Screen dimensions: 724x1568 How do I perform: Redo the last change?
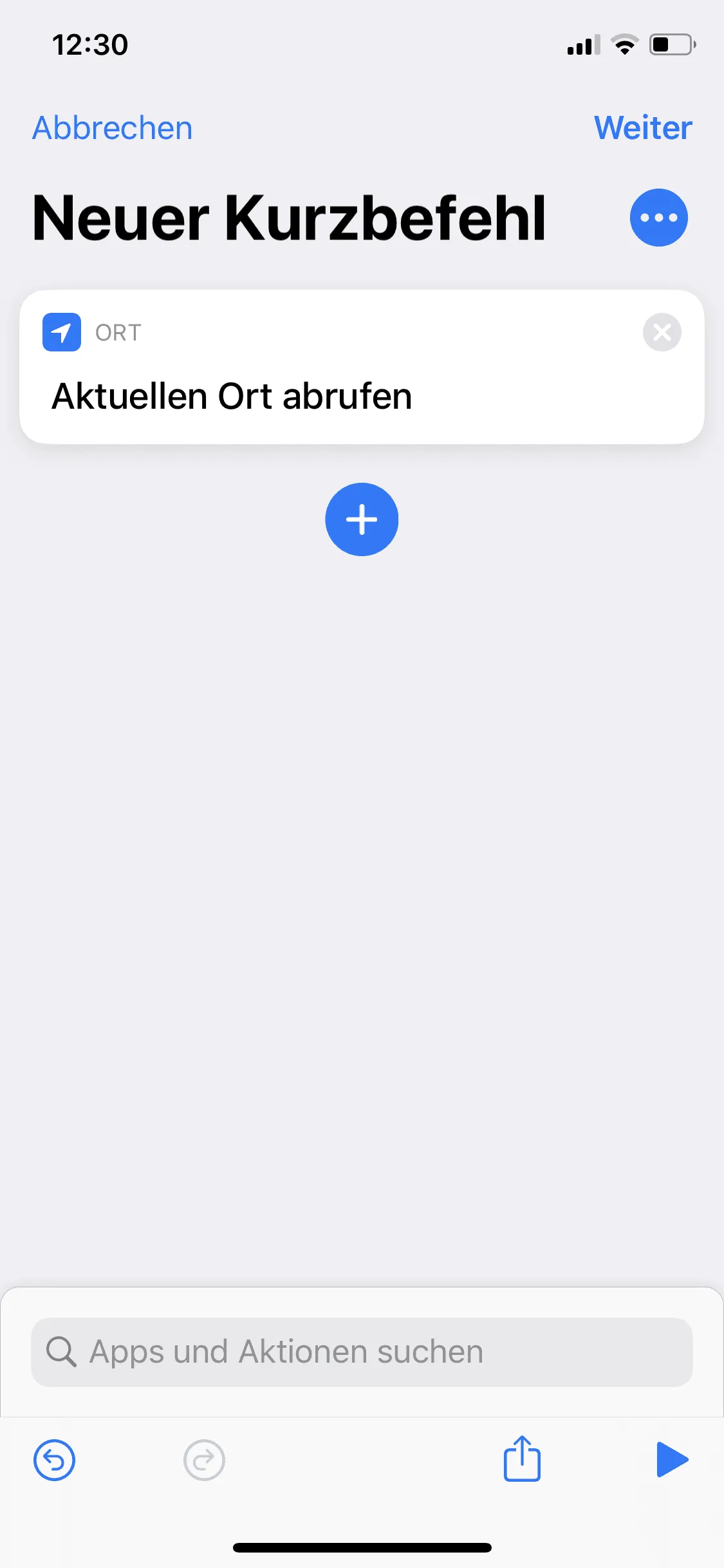click(x=204, y=1460)
